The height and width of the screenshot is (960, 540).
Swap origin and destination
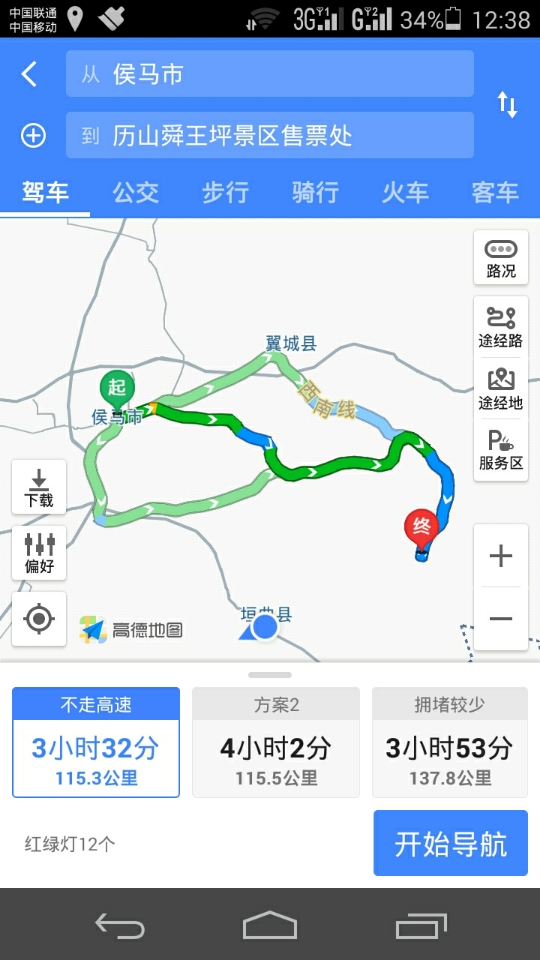tap(507, 105)
